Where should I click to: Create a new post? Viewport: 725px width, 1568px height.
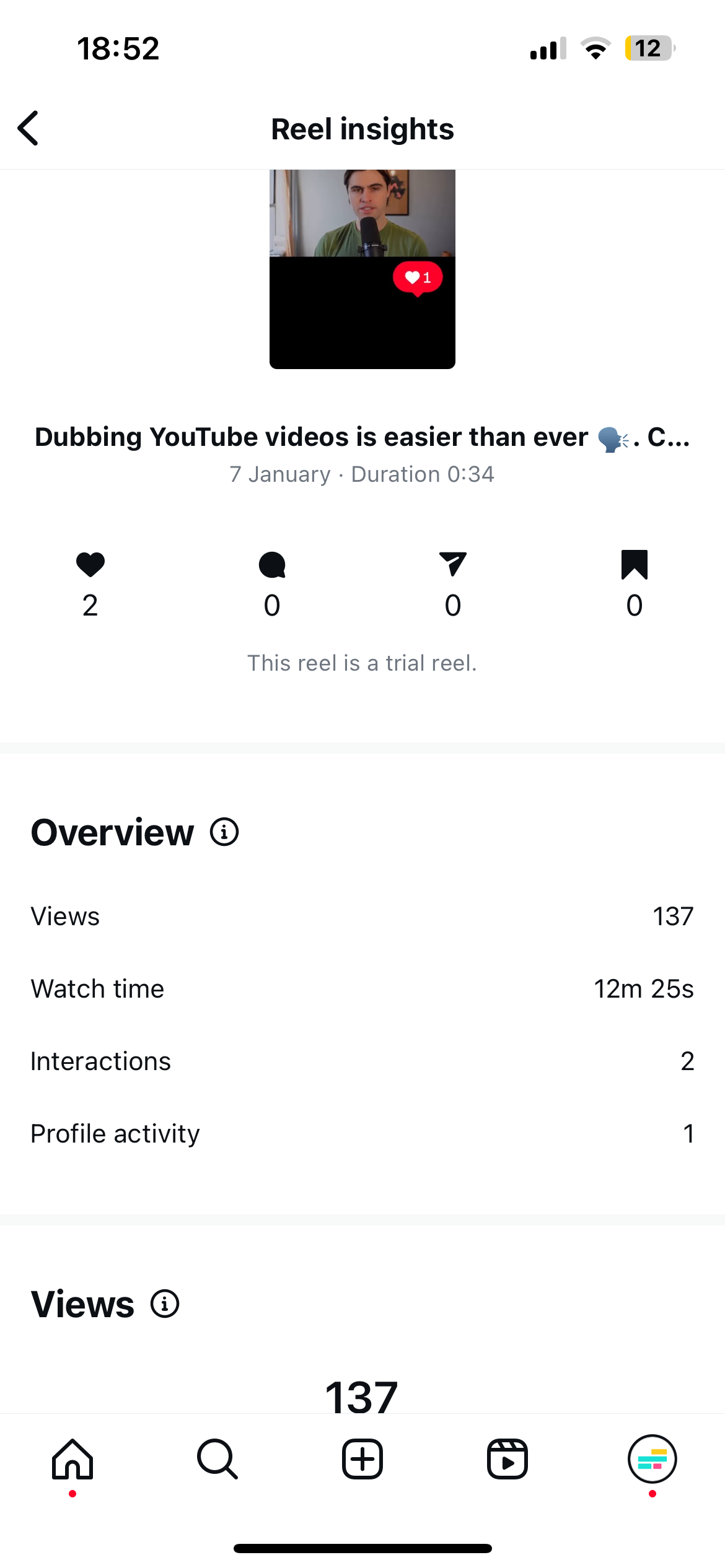click(362, 1459)
